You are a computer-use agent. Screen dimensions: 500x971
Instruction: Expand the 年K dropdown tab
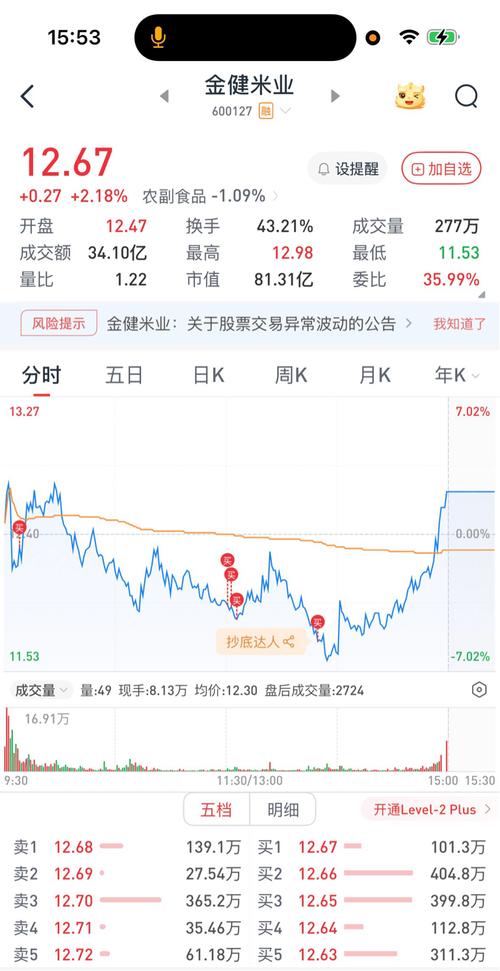457,375
